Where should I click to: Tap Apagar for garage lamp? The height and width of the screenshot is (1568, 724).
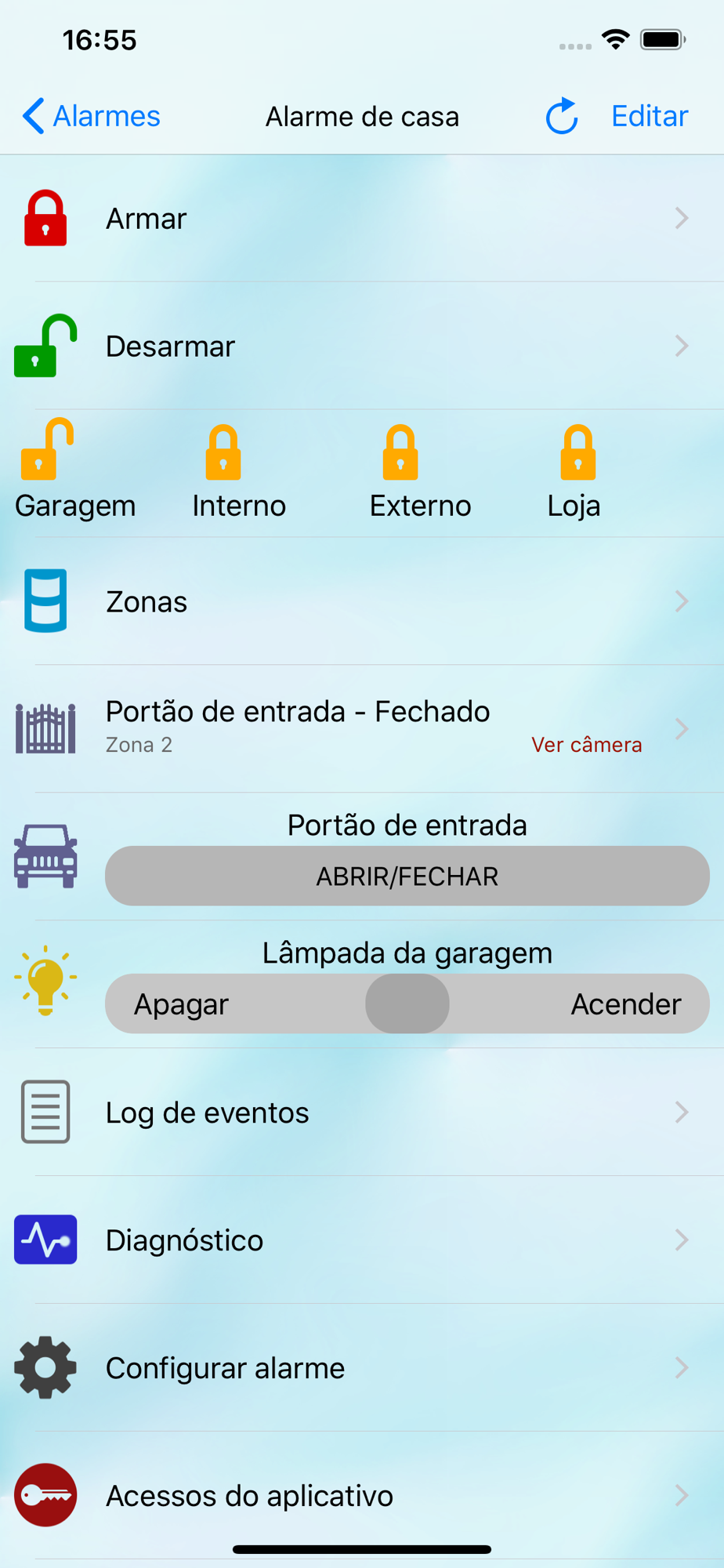click(x=182, y=1004)
